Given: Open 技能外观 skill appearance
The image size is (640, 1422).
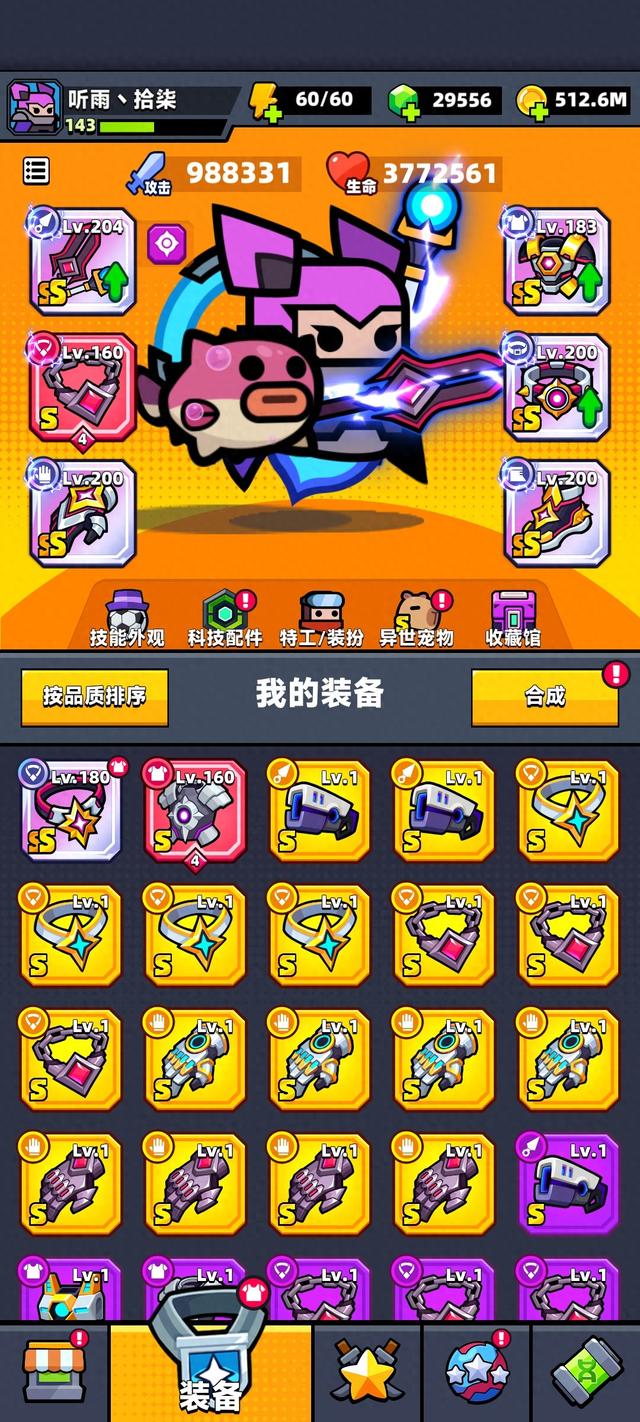Looking at the screenshot, I should point(127,618).
